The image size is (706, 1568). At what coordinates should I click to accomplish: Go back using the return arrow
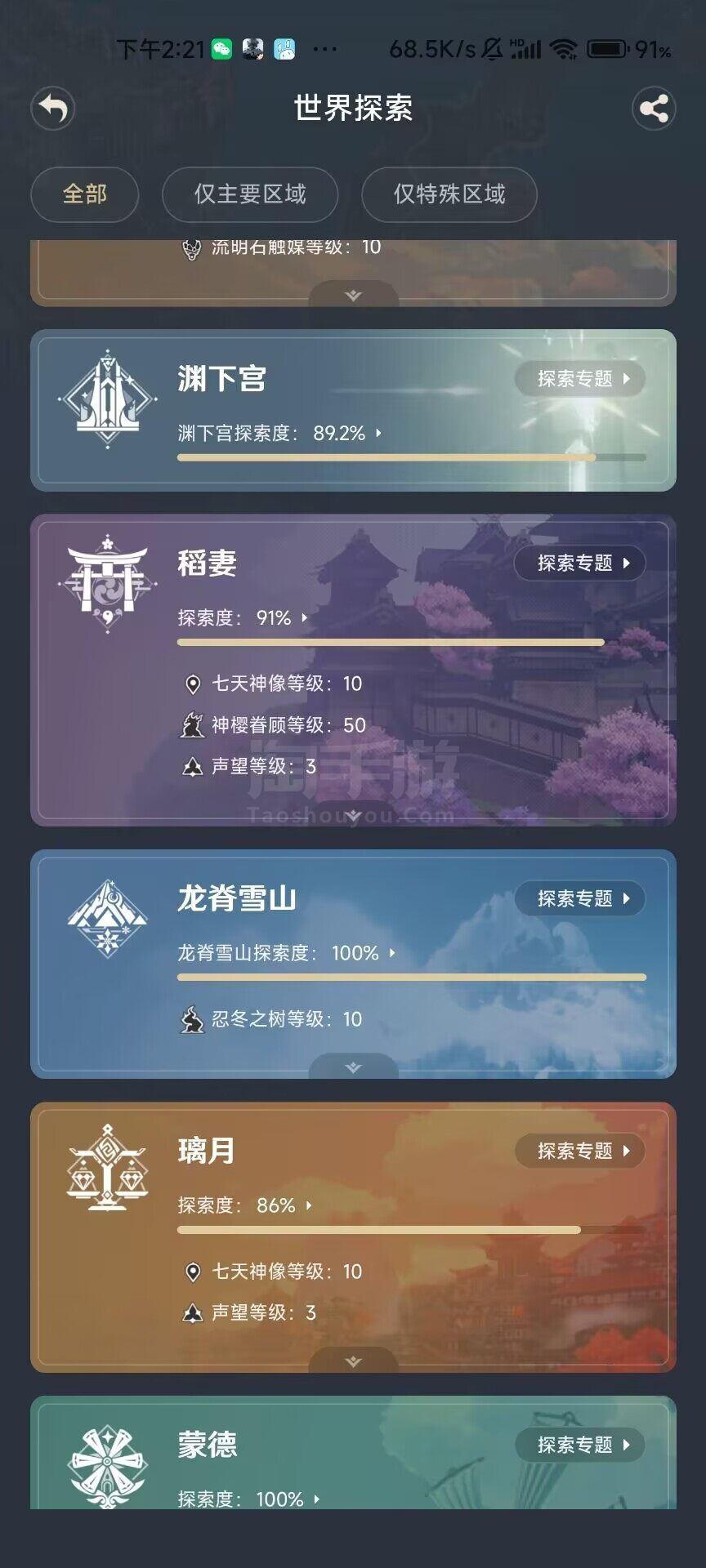[53, 109]
